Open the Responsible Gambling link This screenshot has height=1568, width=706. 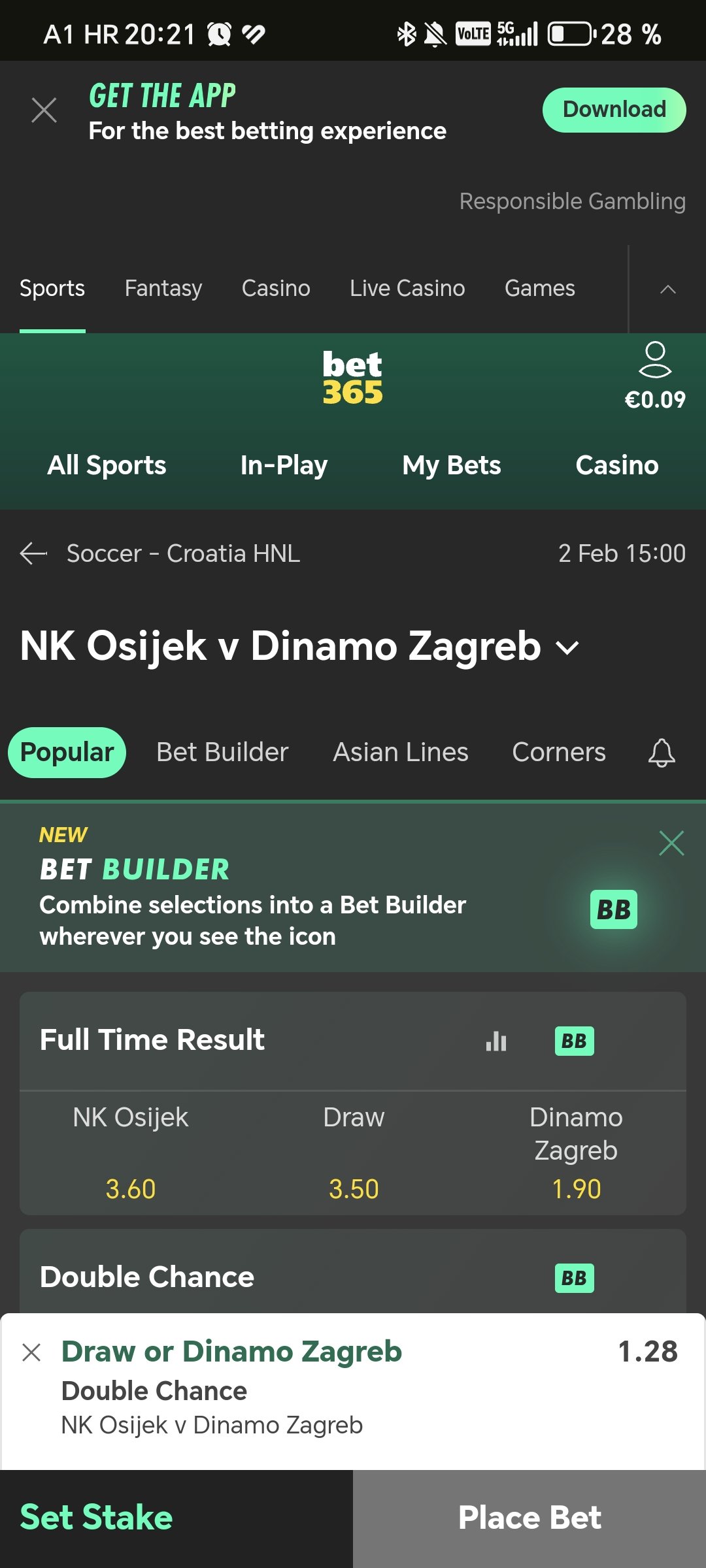pyautogui.click(x=572, y=201)
